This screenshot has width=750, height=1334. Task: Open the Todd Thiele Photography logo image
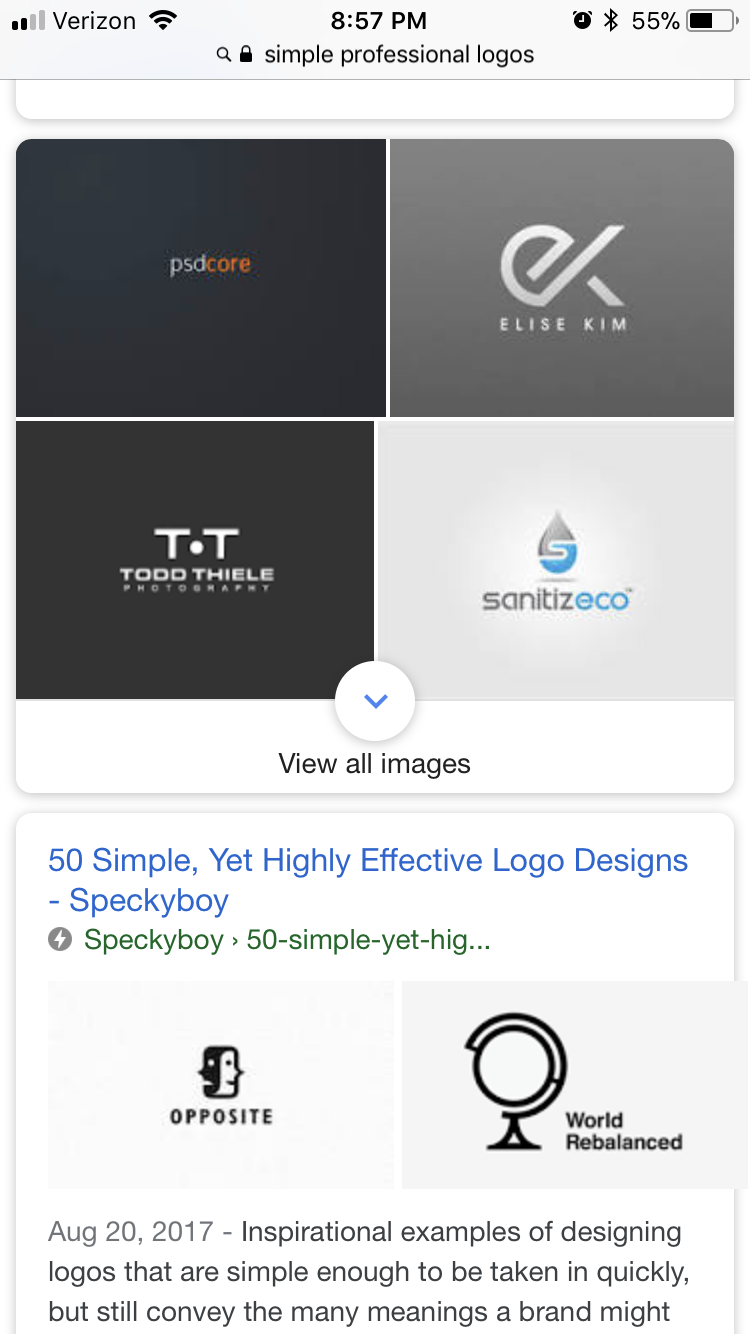(195, 559)
